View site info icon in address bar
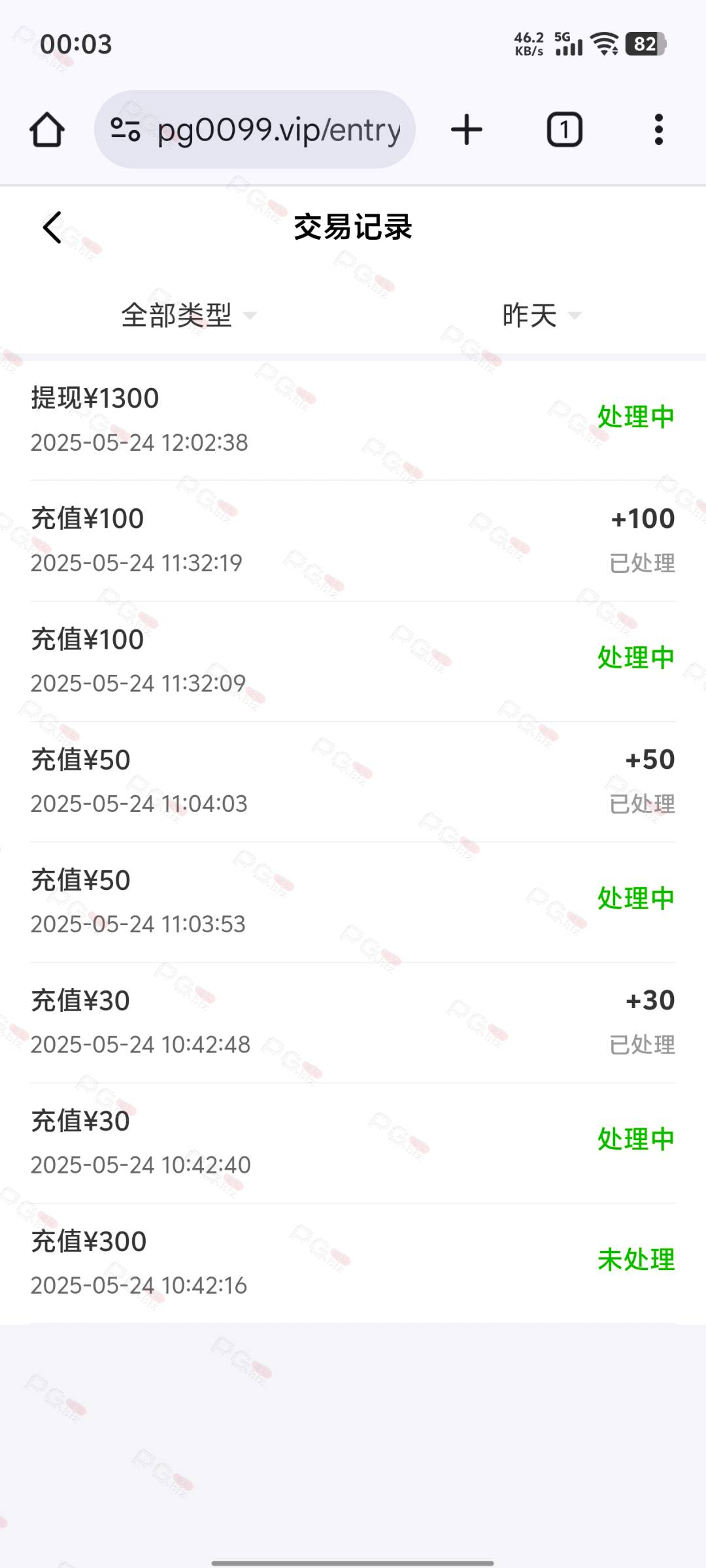The width and height of the screenshot is (706, 1568). (x=125, y=129)
